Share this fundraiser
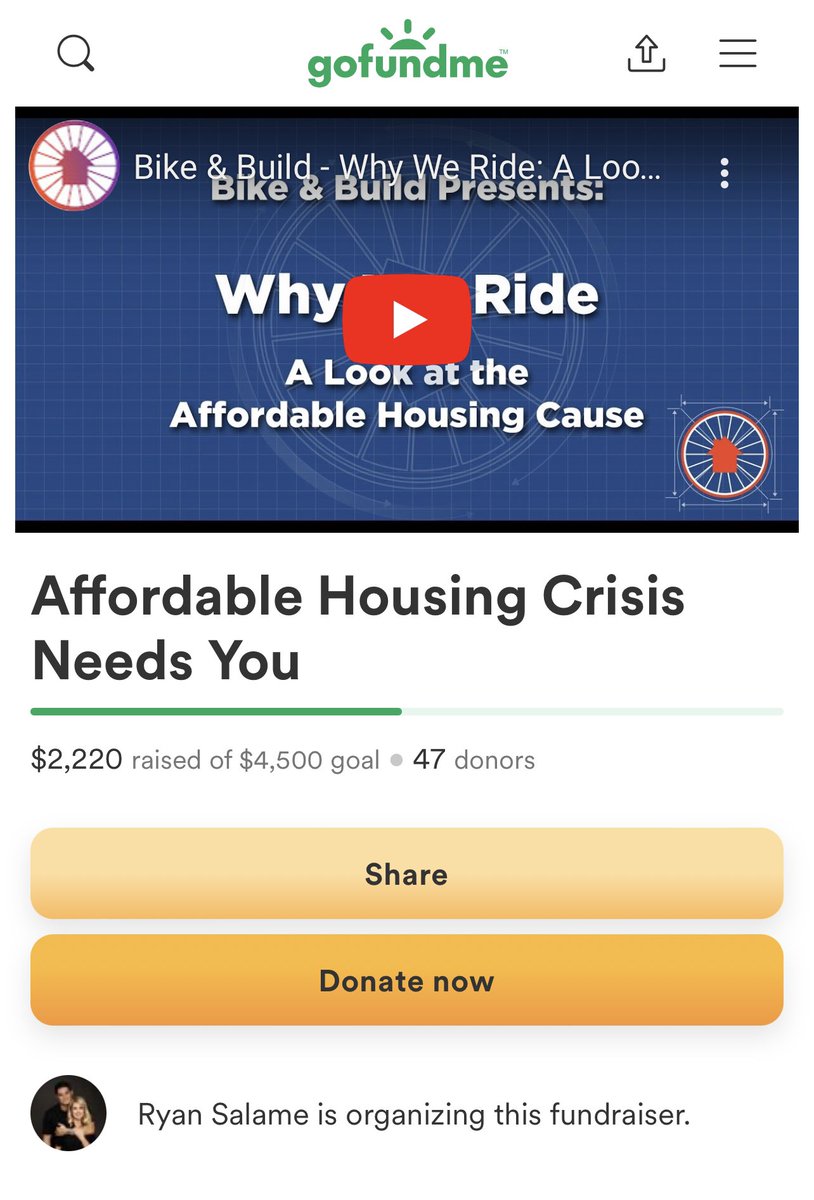814x1200 pixels. coord(406,873)
